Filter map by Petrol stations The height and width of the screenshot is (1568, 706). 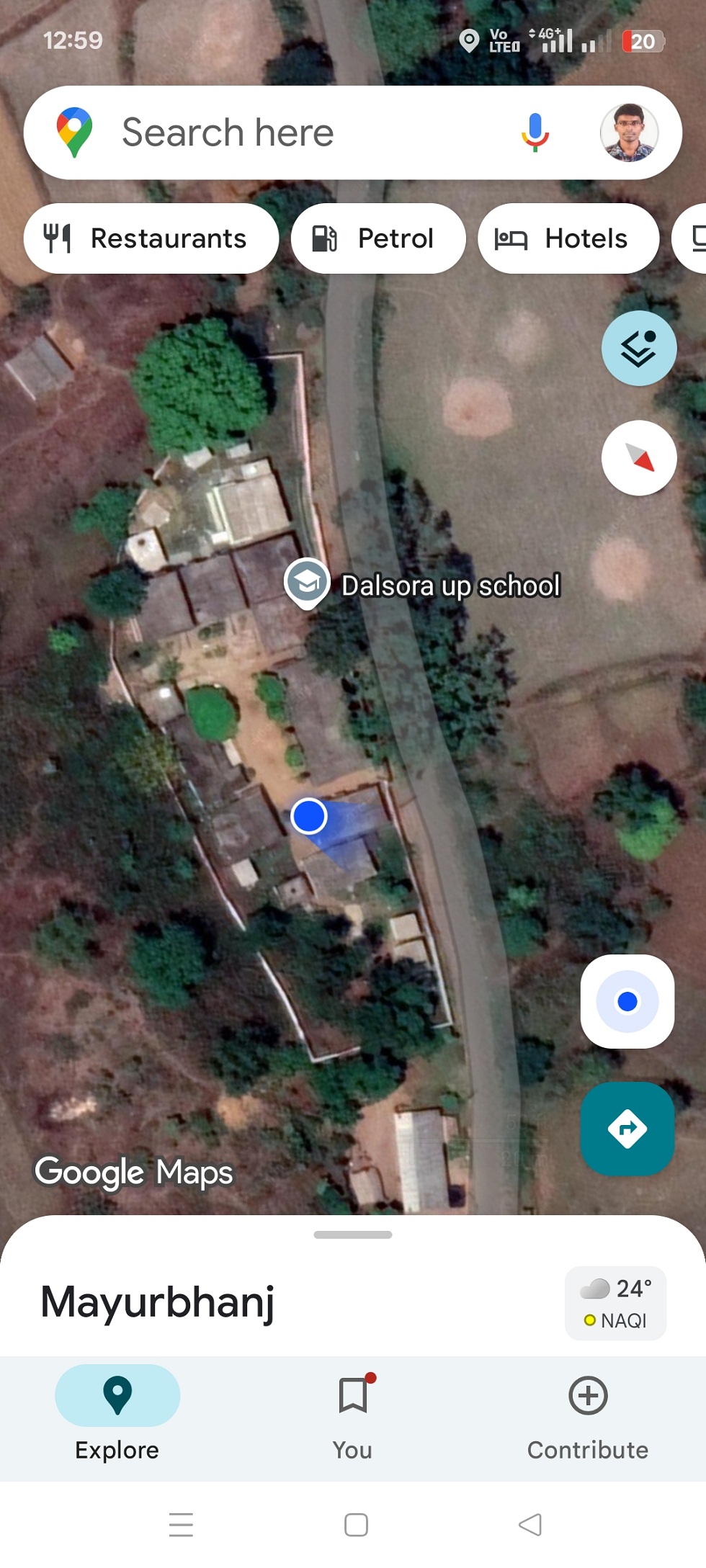pos(378,238)
